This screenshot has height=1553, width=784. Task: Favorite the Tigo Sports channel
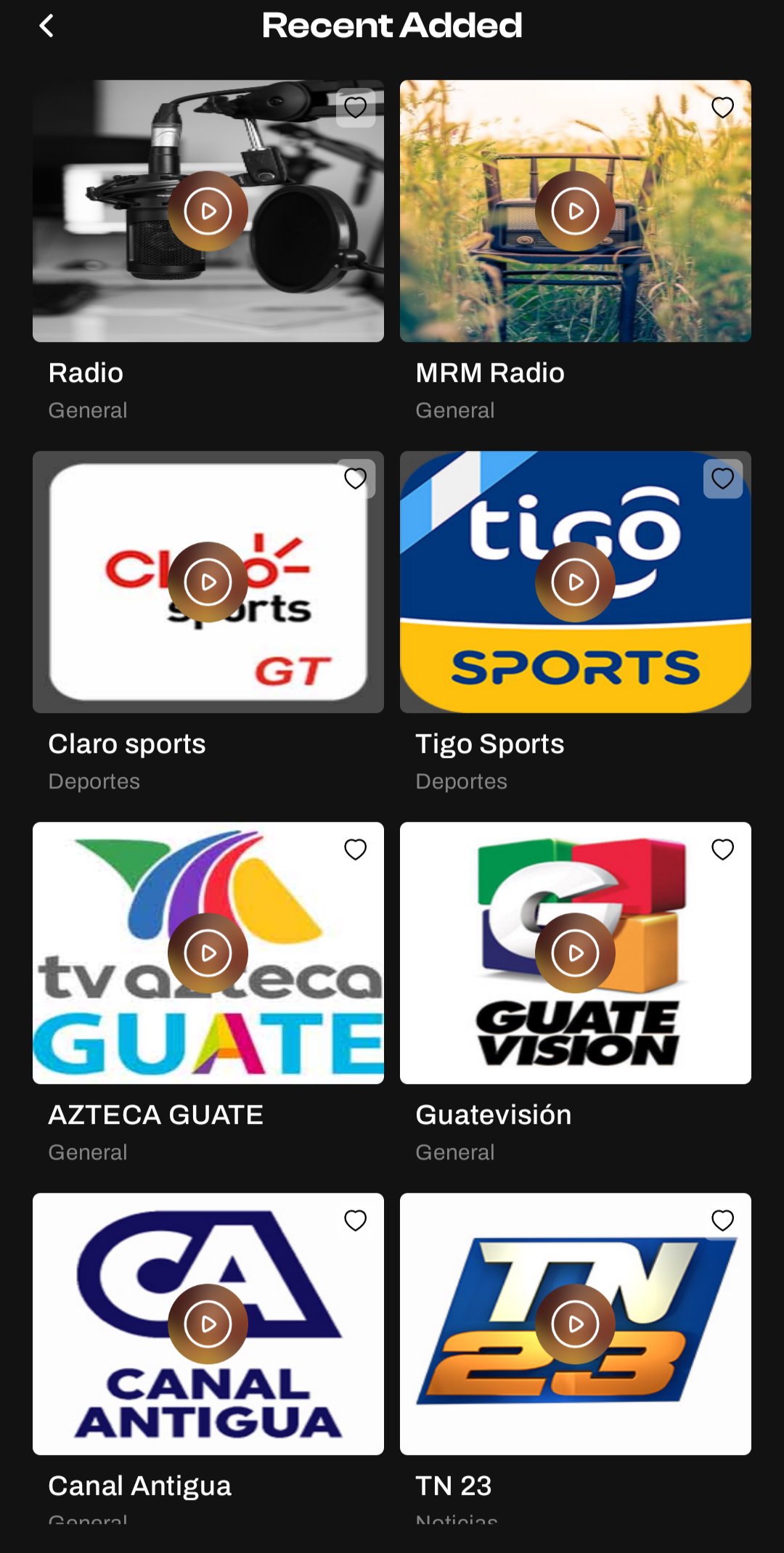click(x=722, y=479)
